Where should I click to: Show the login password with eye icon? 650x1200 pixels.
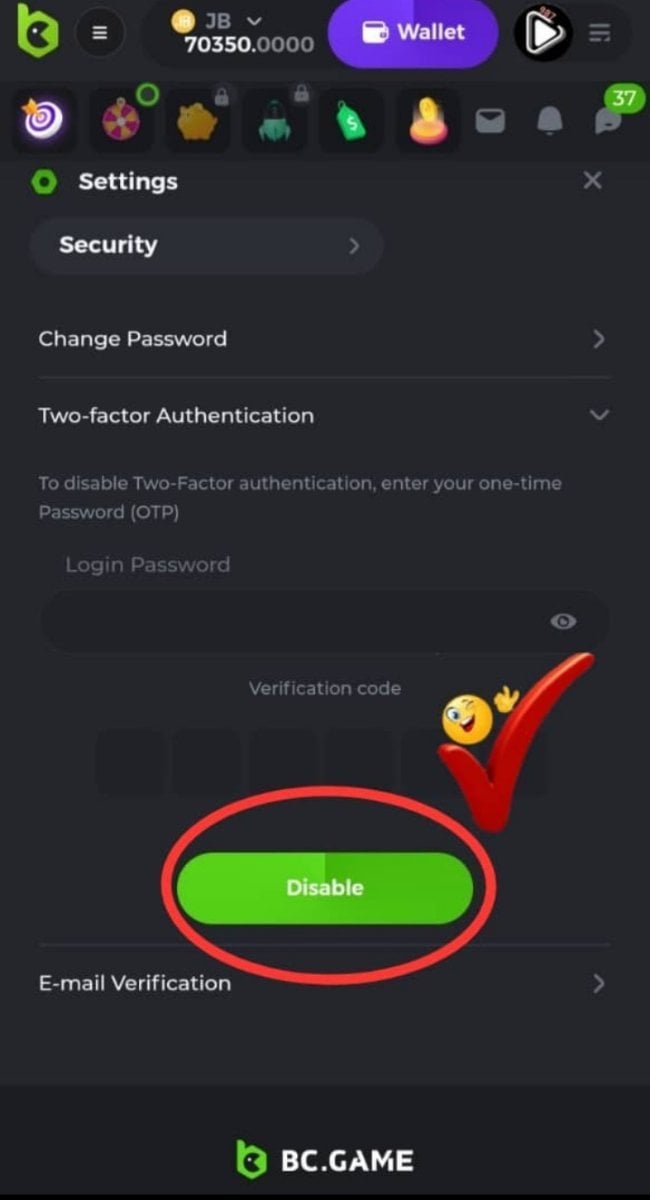563,622
